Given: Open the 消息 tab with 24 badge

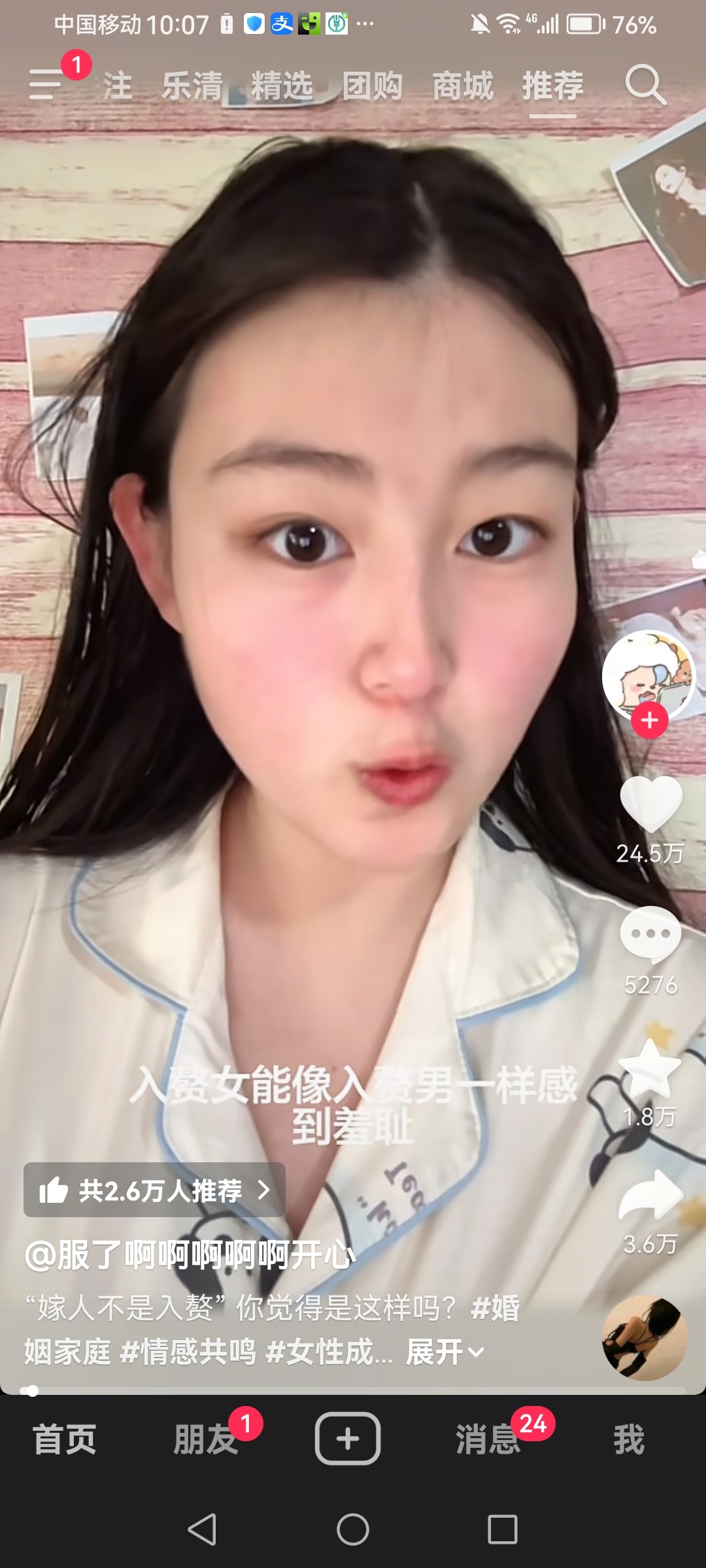Looking at the screenshot, I should click(488, 1440).
